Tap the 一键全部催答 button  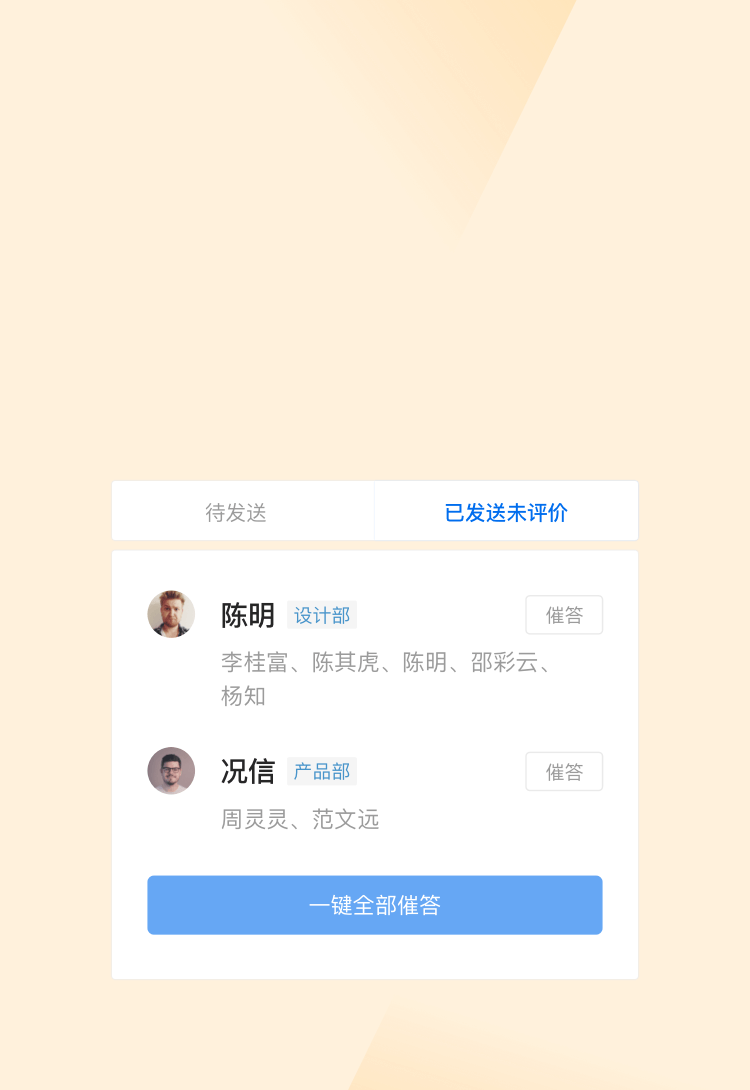[375, 905]
